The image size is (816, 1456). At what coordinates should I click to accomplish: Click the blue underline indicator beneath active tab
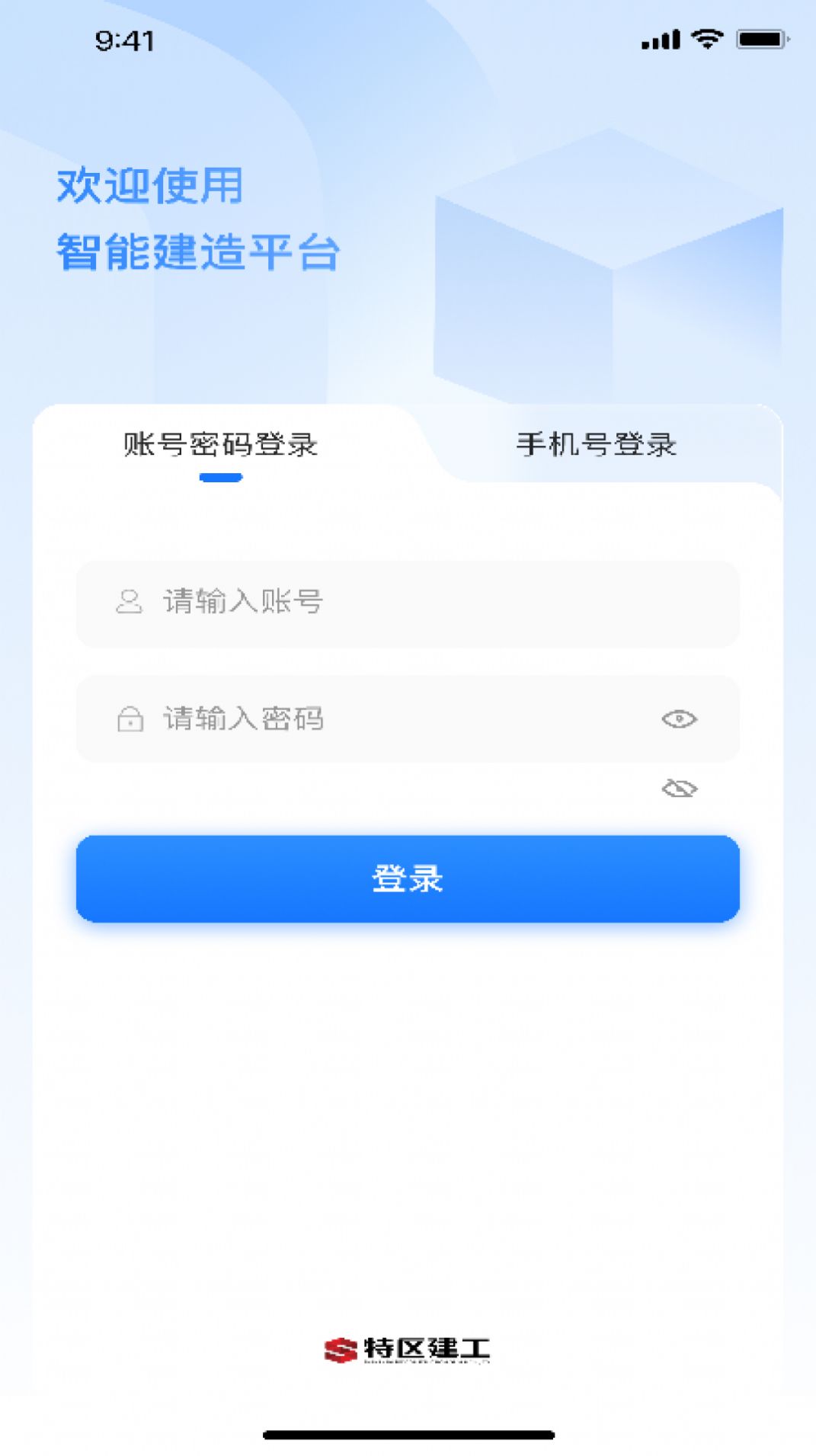[221, 478]
